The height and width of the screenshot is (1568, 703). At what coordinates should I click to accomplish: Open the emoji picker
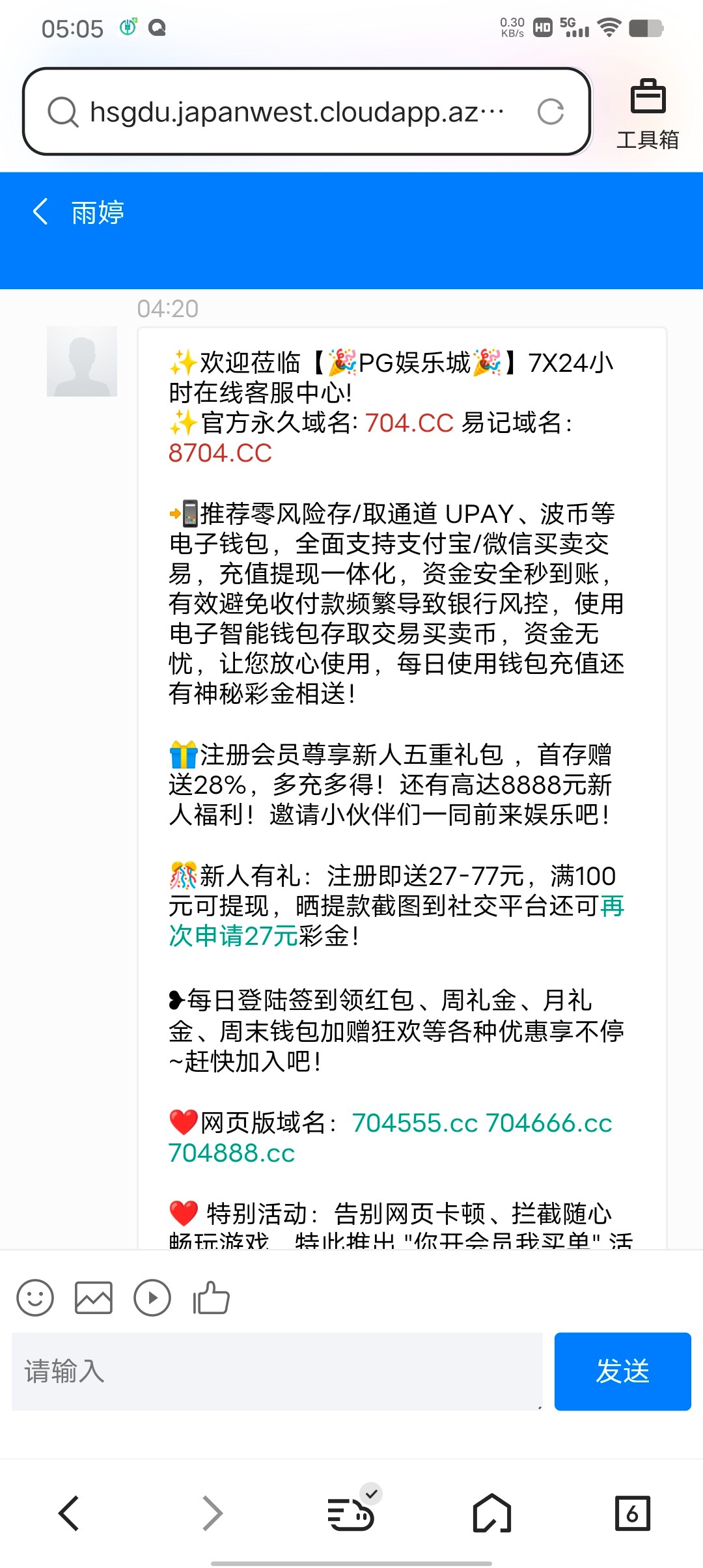pos(35,1298)
